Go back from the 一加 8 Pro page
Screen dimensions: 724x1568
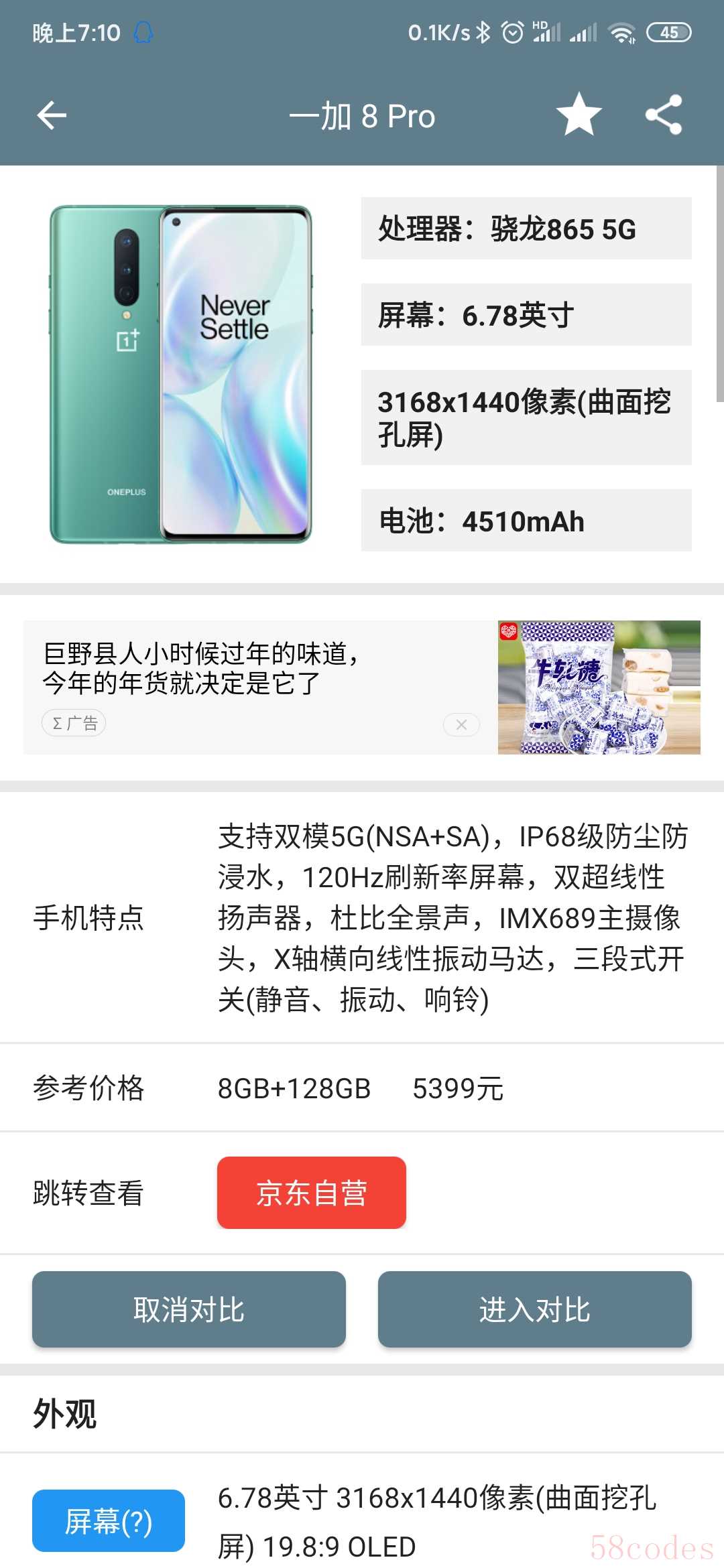click(x=52, y=115)
